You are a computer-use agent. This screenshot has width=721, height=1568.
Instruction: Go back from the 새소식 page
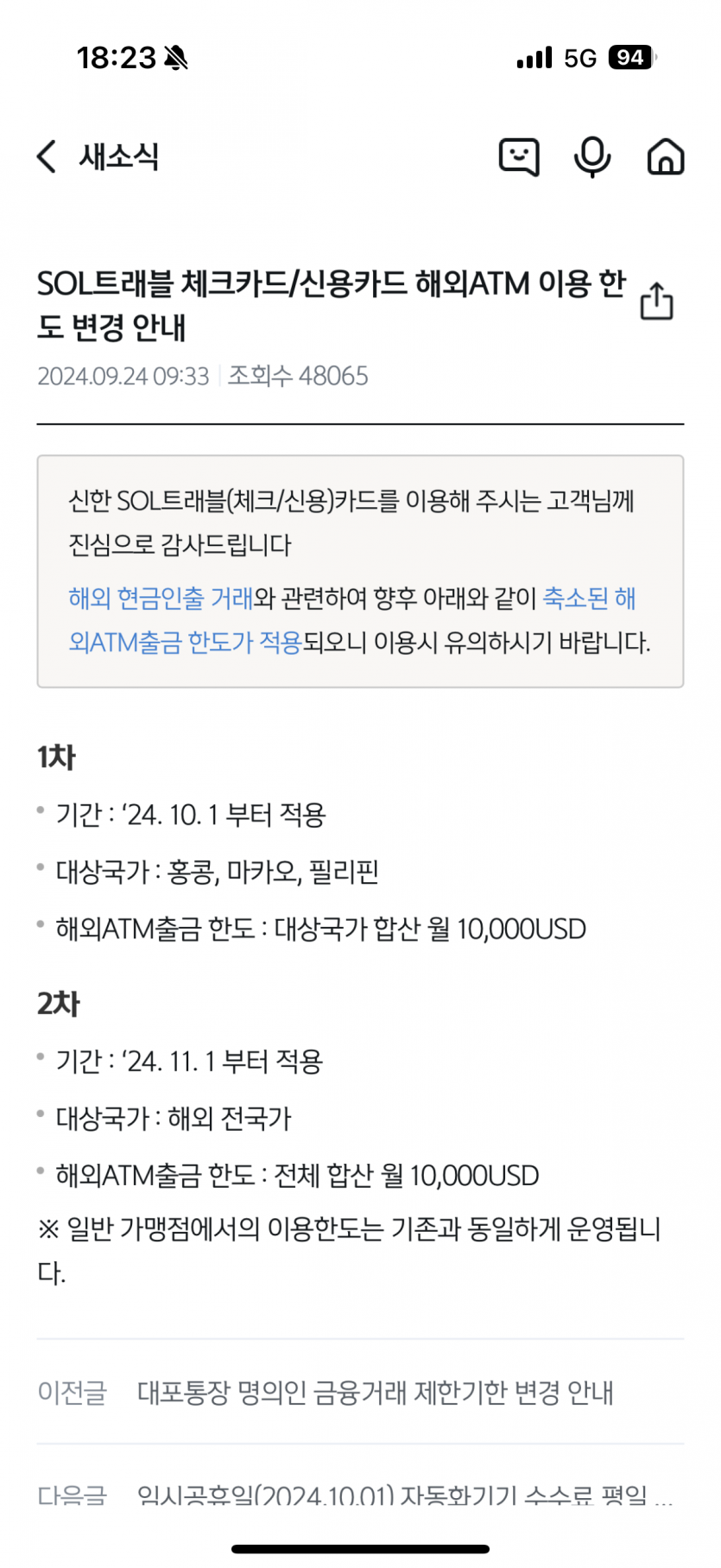click(47, 156)
